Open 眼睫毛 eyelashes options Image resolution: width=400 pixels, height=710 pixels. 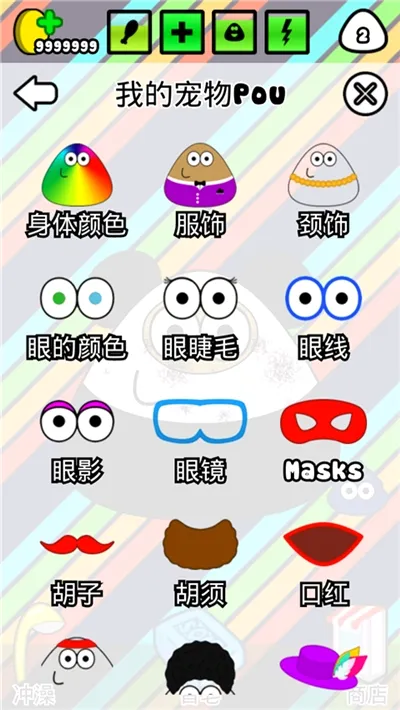pos(200,319)
